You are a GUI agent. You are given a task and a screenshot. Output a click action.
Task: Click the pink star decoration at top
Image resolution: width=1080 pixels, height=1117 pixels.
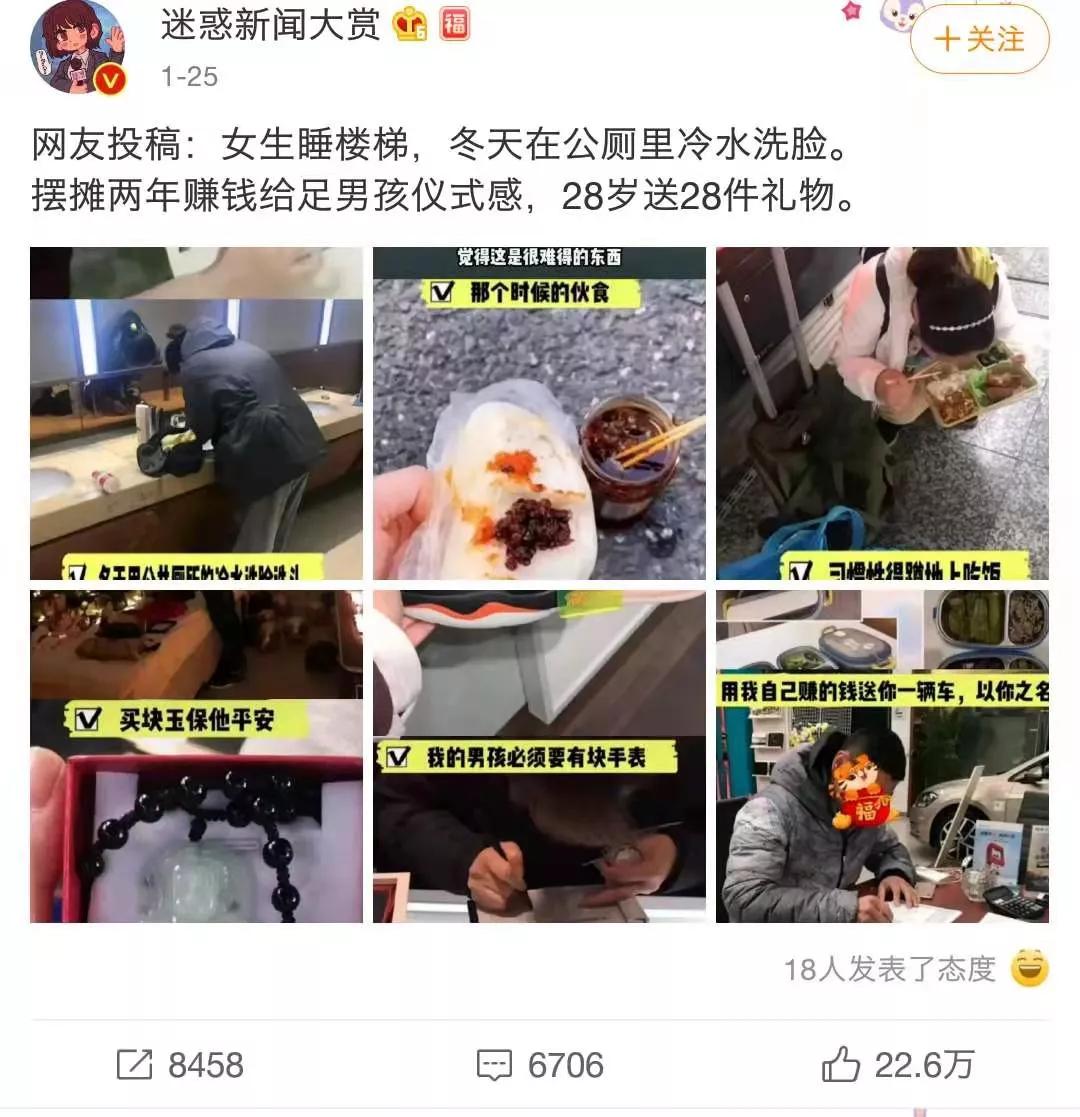pyautogui.click(x=851, y=12)
